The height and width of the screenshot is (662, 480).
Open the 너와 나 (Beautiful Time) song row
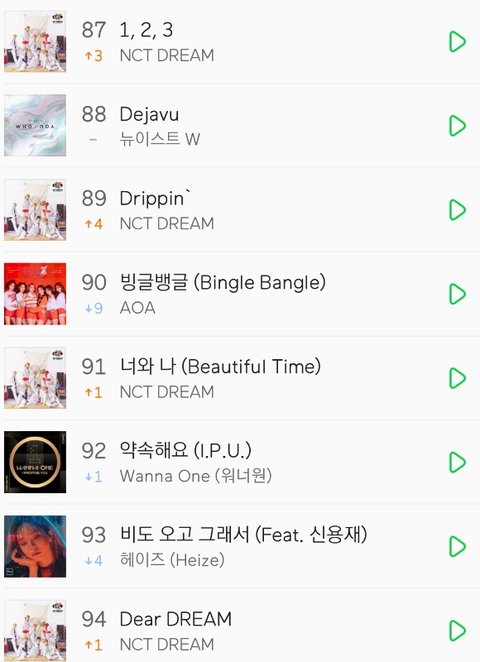click(240, 378)
